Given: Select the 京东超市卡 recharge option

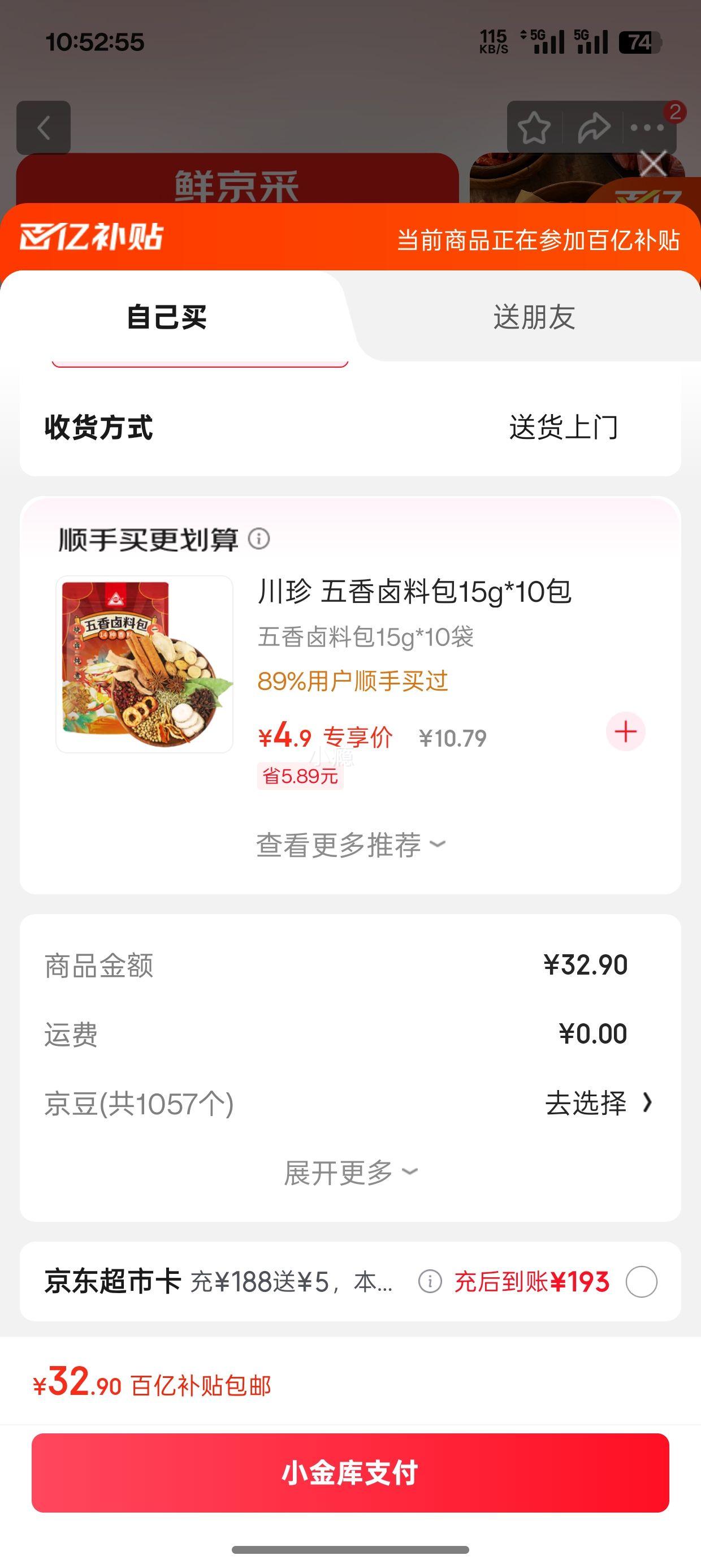Looking at the screenshot, I should (642, 1282).
